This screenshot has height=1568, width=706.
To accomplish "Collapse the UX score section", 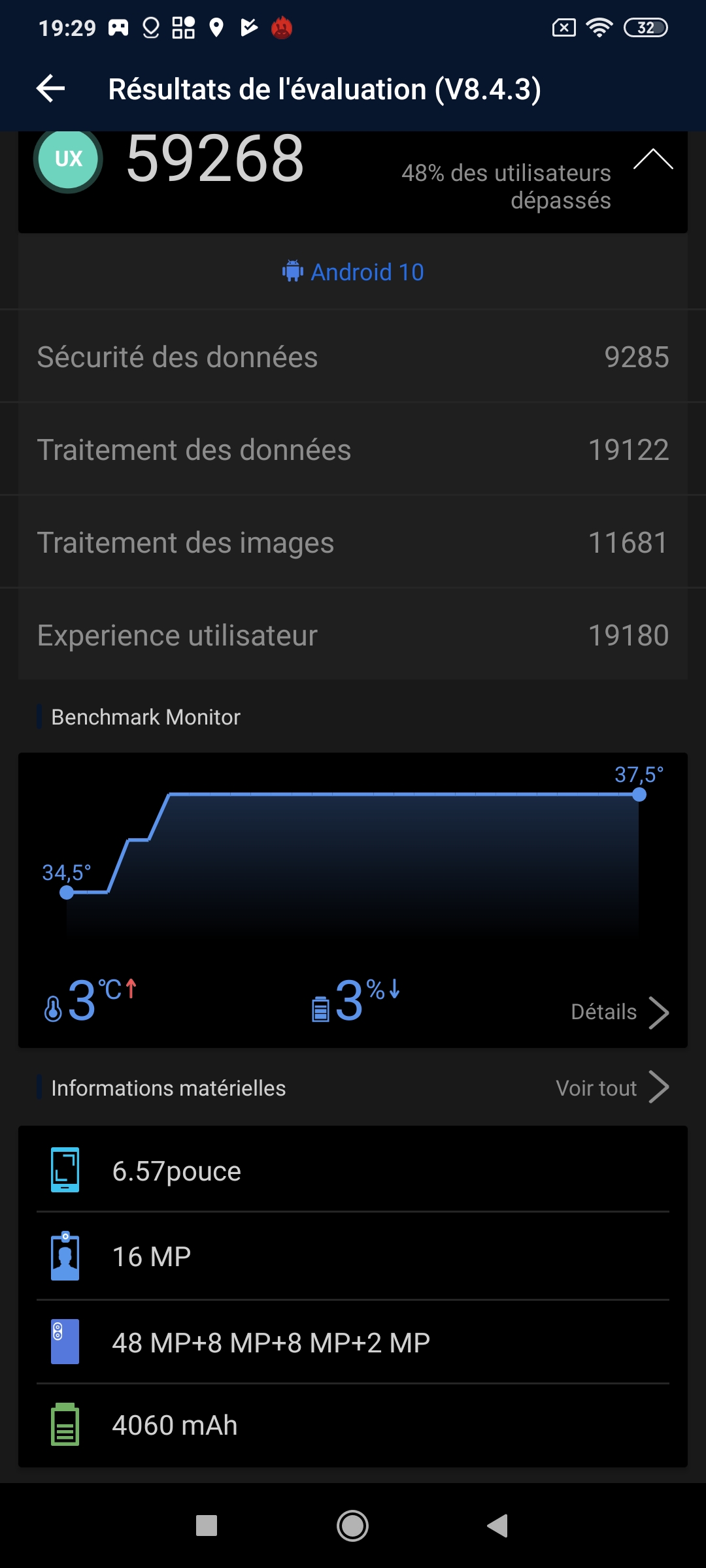I will (x=652, y=159).
